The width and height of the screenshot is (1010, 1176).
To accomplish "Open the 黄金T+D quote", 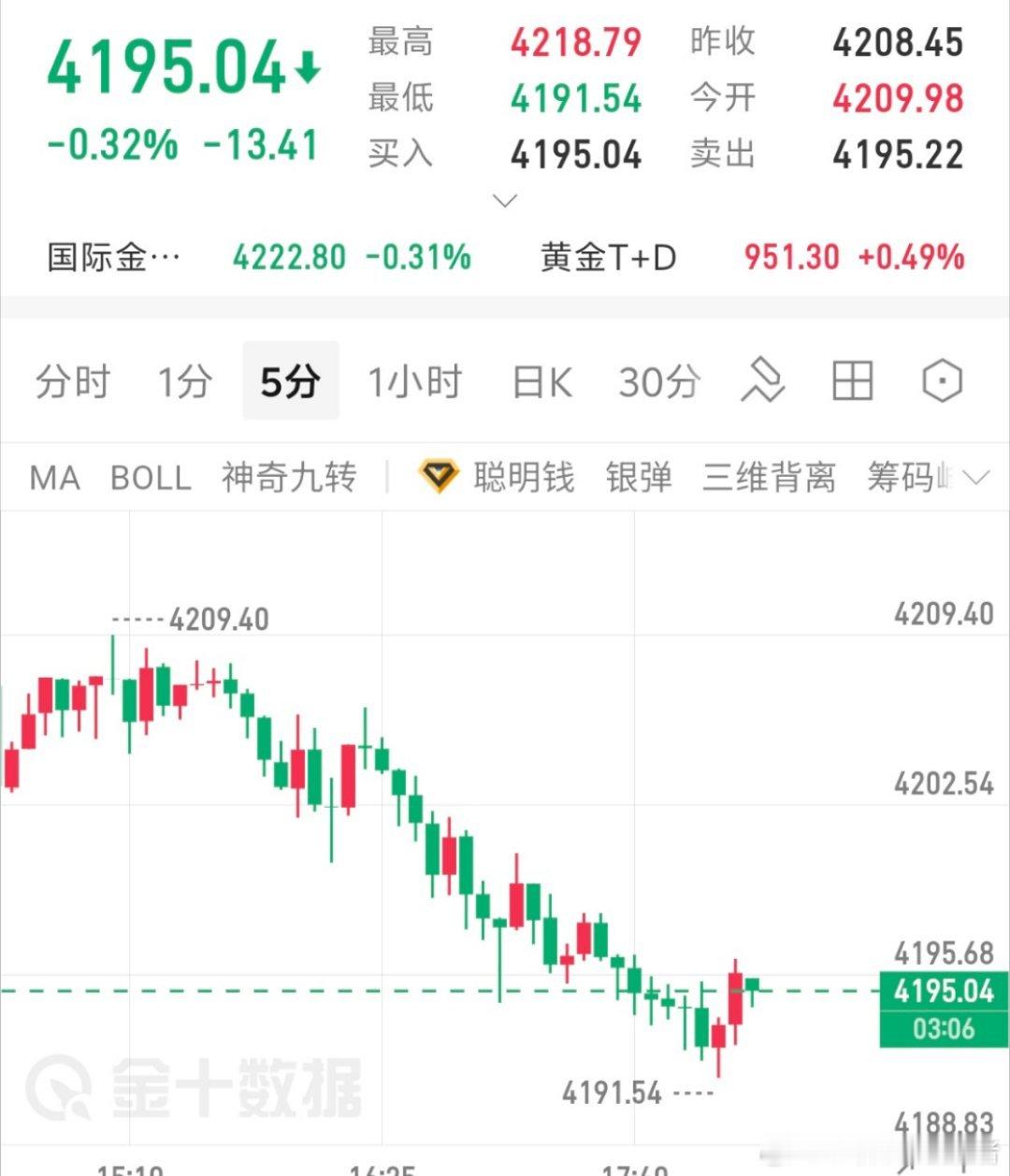I will (607, 257).
